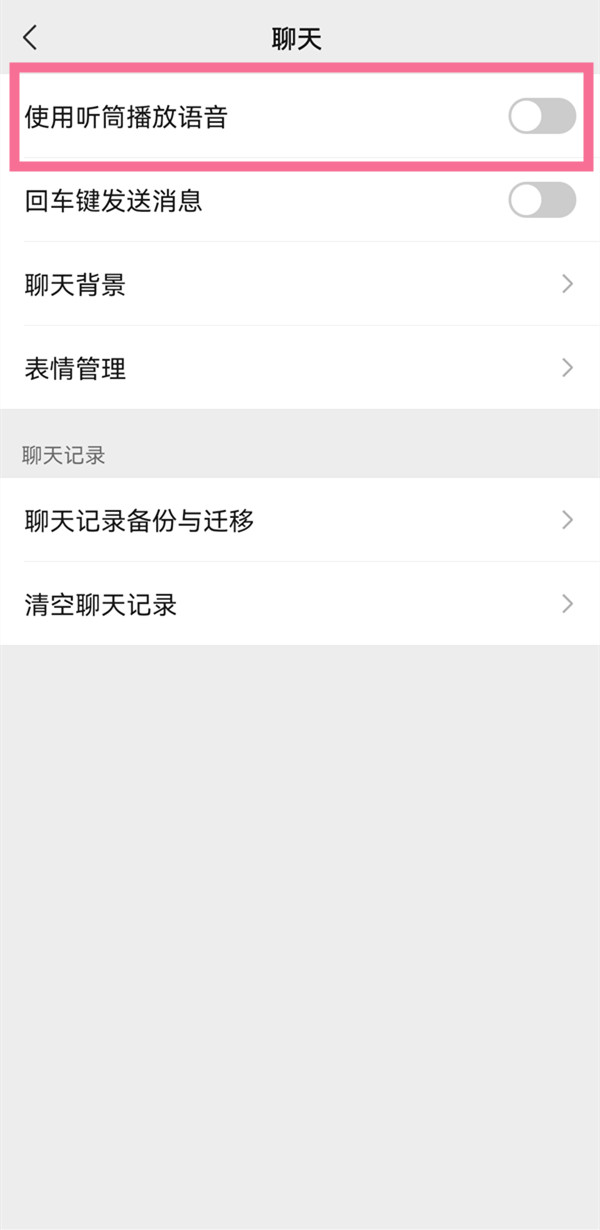The height and width of the screenshot is (1230, 600).
Task: Select 清空聊天记录
Action: 300,604
